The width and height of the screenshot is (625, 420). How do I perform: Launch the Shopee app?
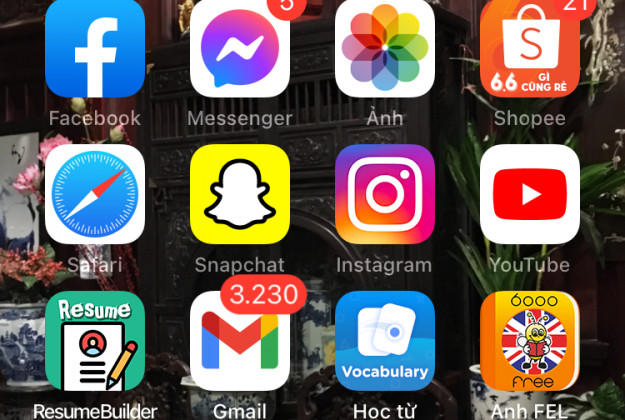click(530, 48)
